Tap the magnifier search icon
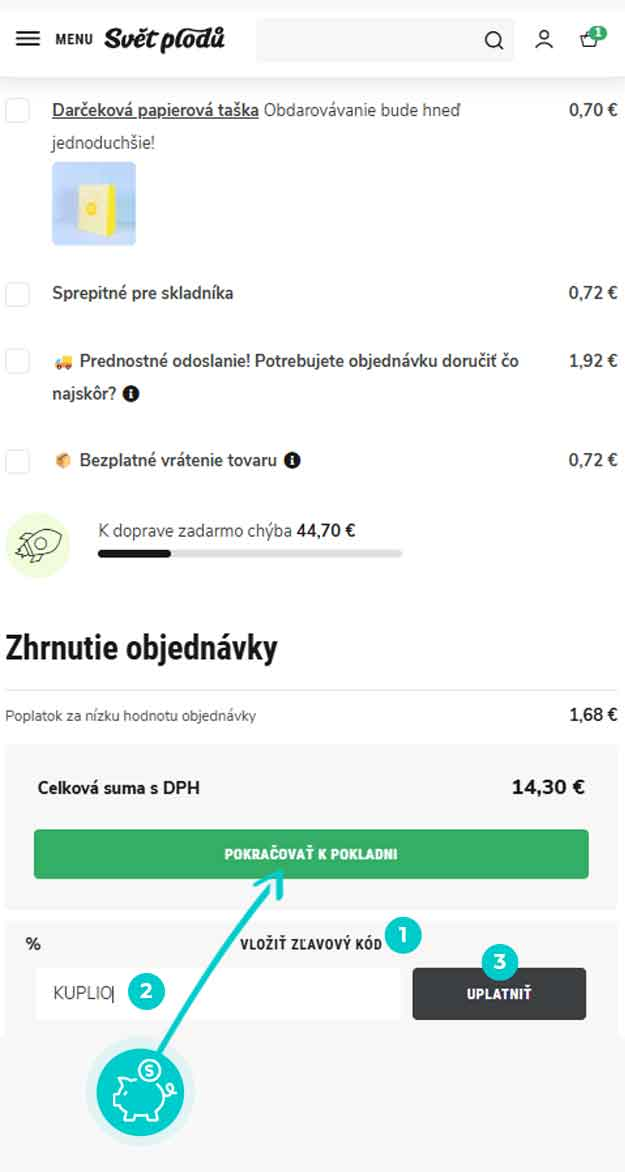Viewport: 625px width, 1172px height. click(493, 40)
